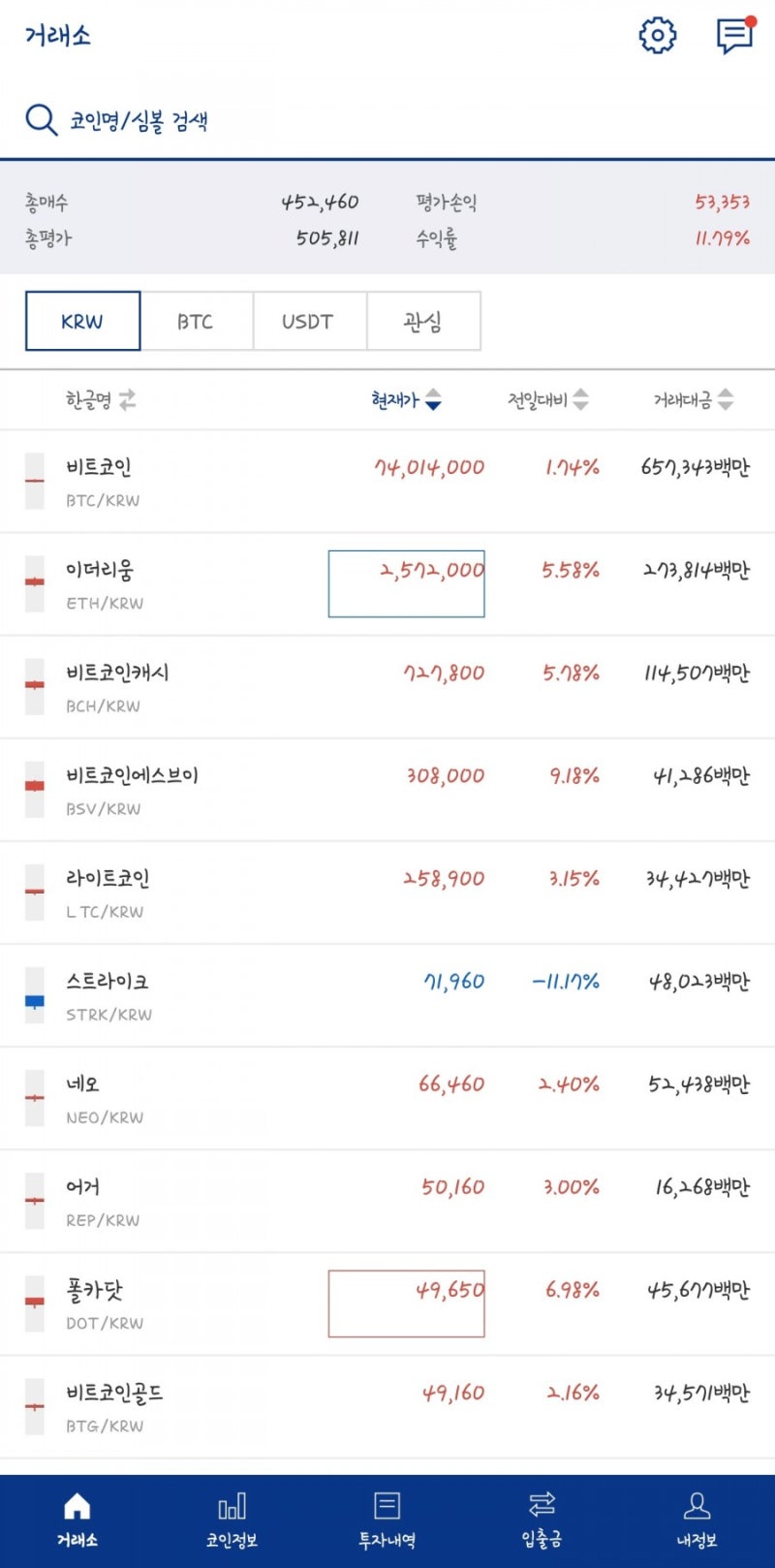This screenshot has height=1568, width=775.
Task: Open the messages chat icon
Action: click(x=735, y=35)
